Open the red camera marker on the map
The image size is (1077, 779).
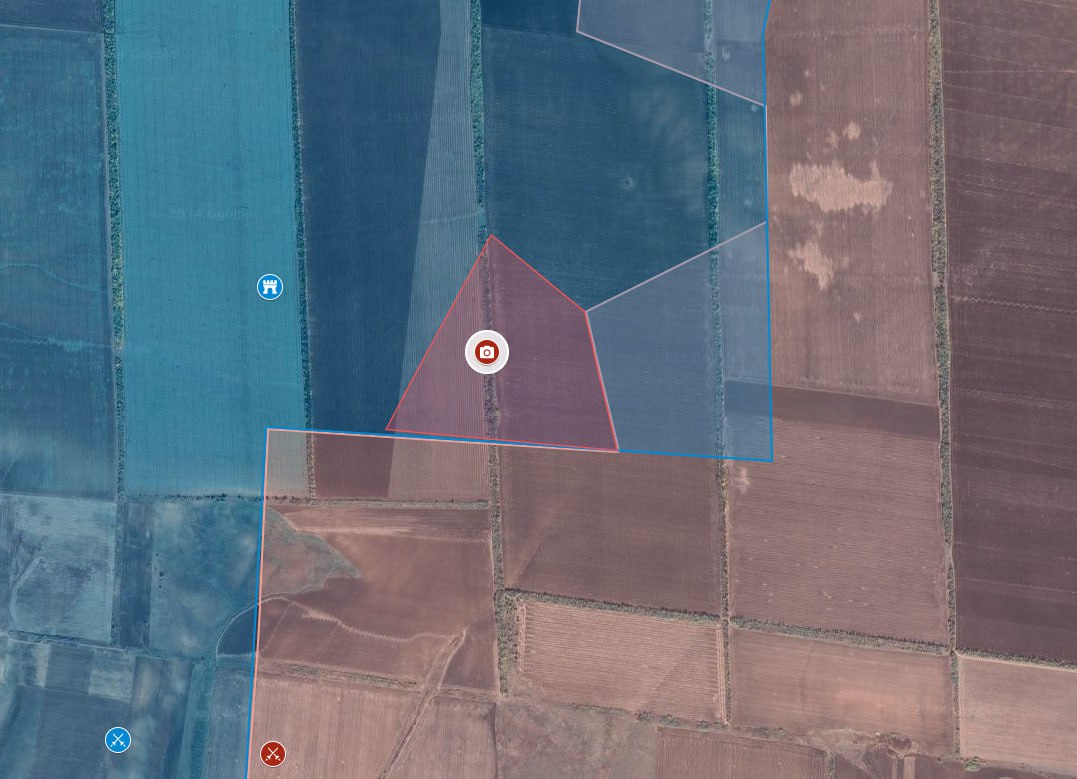(487, 352)
